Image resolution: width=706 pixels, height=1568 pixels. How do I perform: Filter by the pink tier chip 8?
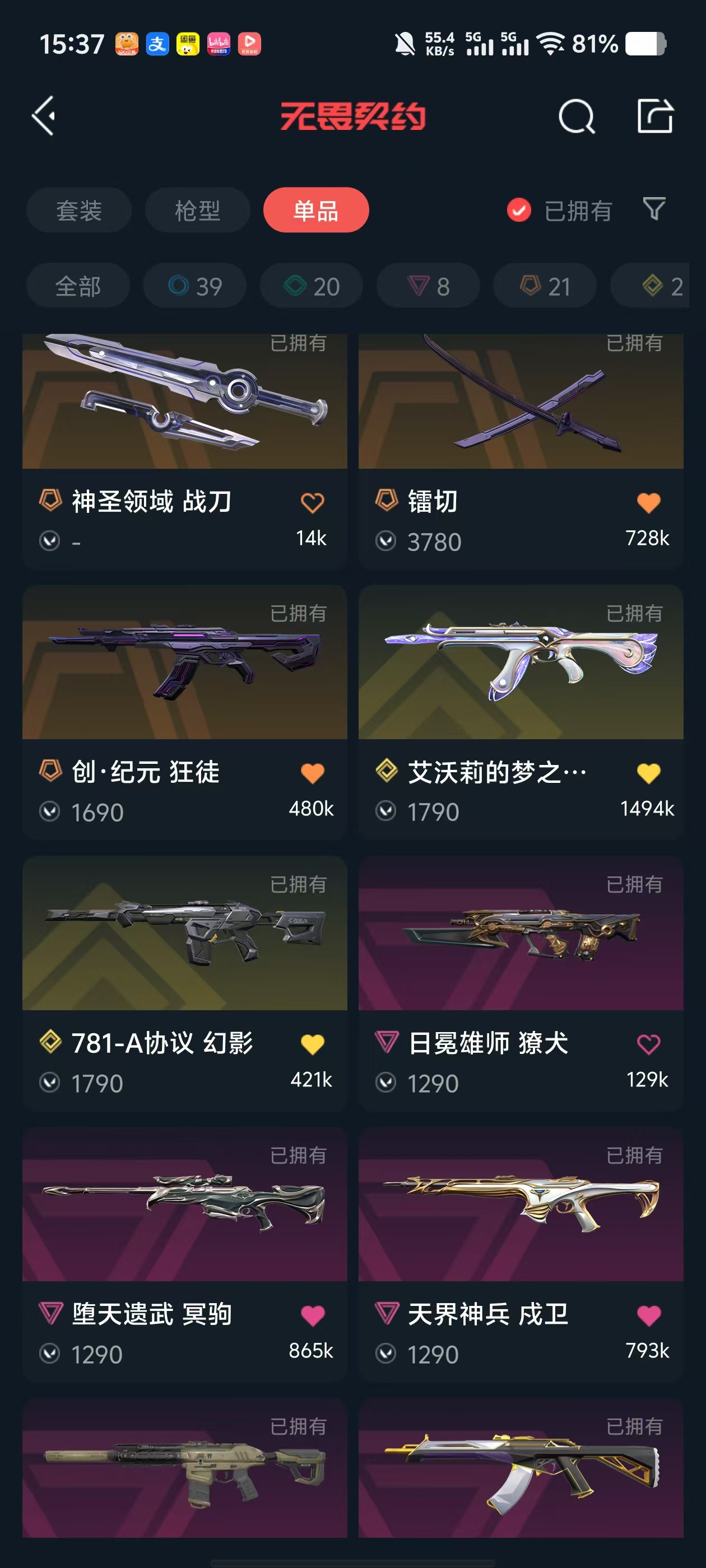click(x=428, y=286)
